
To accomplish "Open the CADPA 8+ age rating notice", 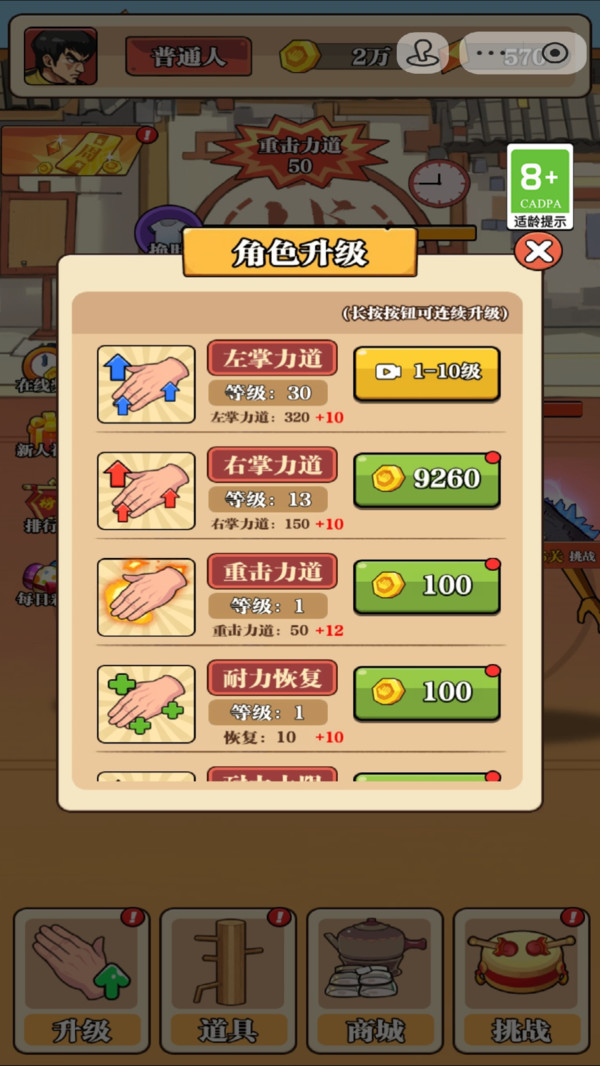I will (540, 188).
